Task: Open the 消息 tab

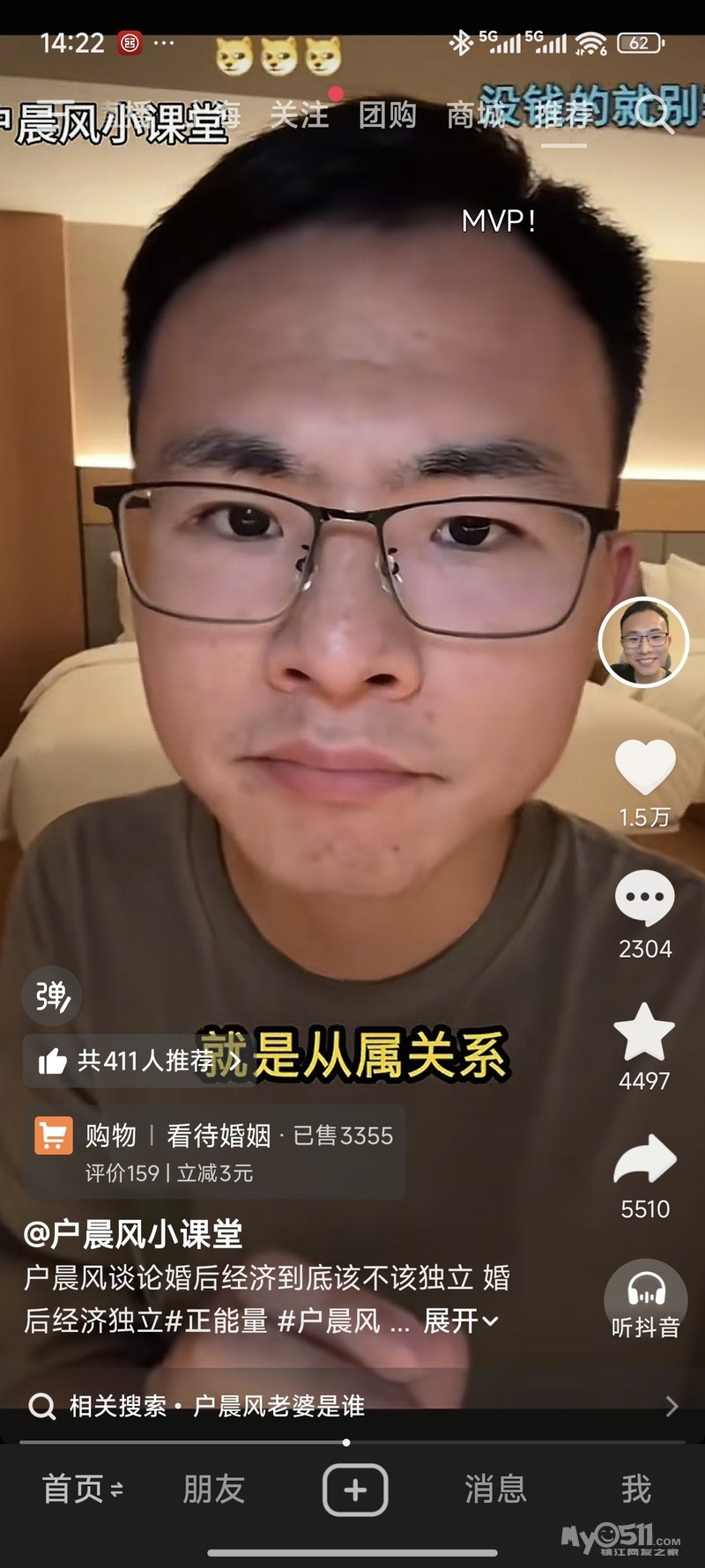Action: tap(495, 1490)
